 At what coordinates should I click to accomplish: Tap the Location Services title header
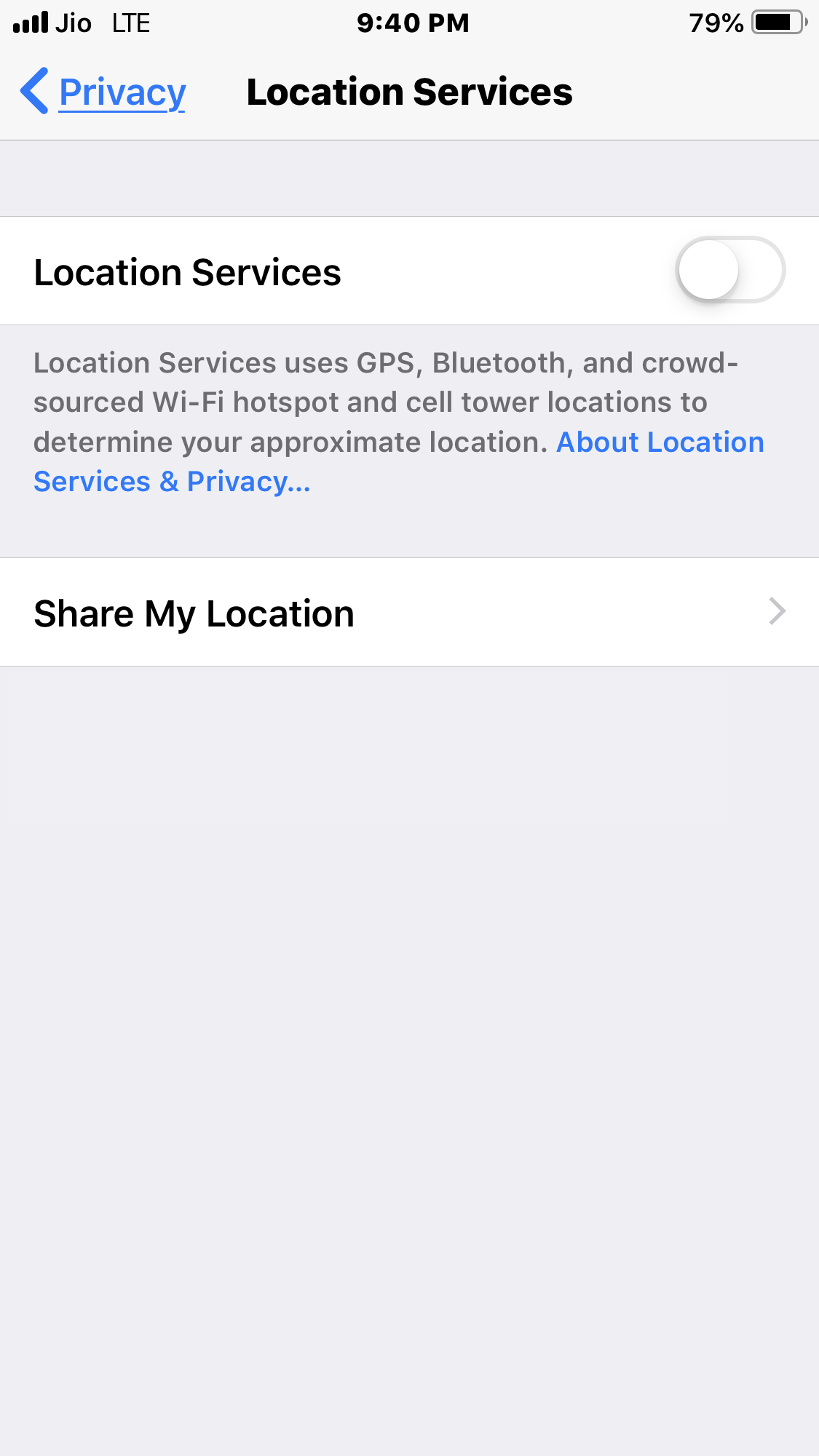click(409, 92)
